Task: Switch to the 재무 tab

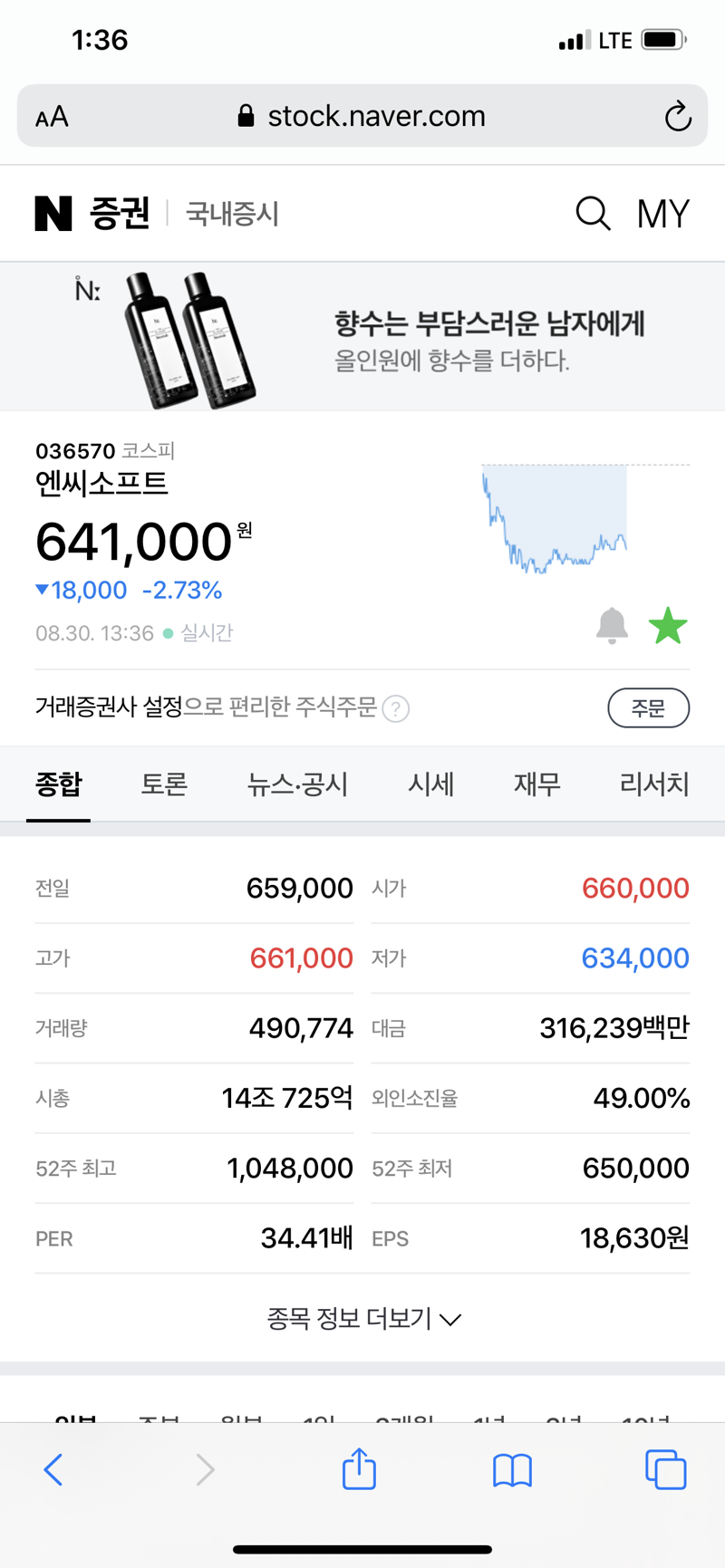Action: point(536,784)
